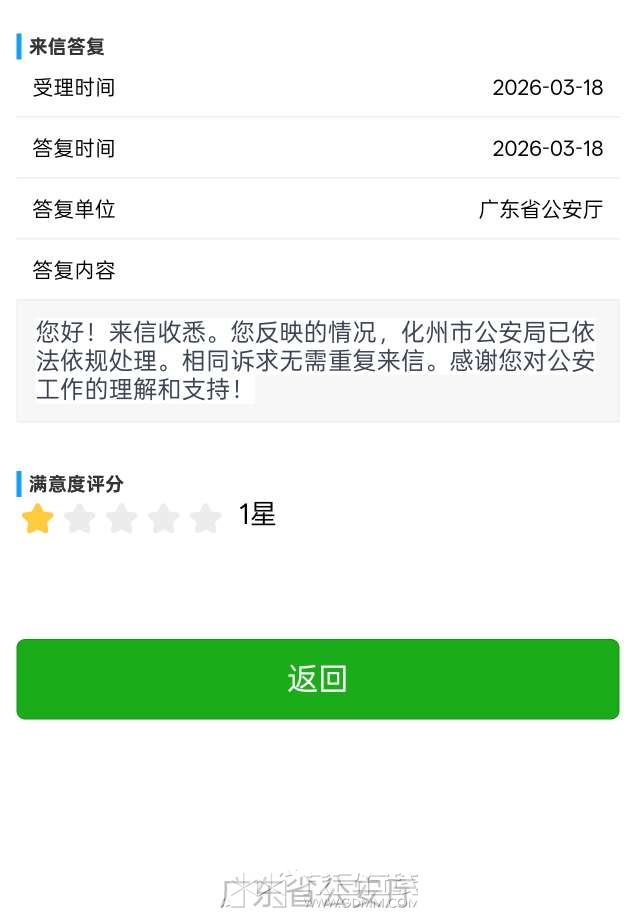
Task: Rate satisfaction with two stars
Action: pos(80,519)
